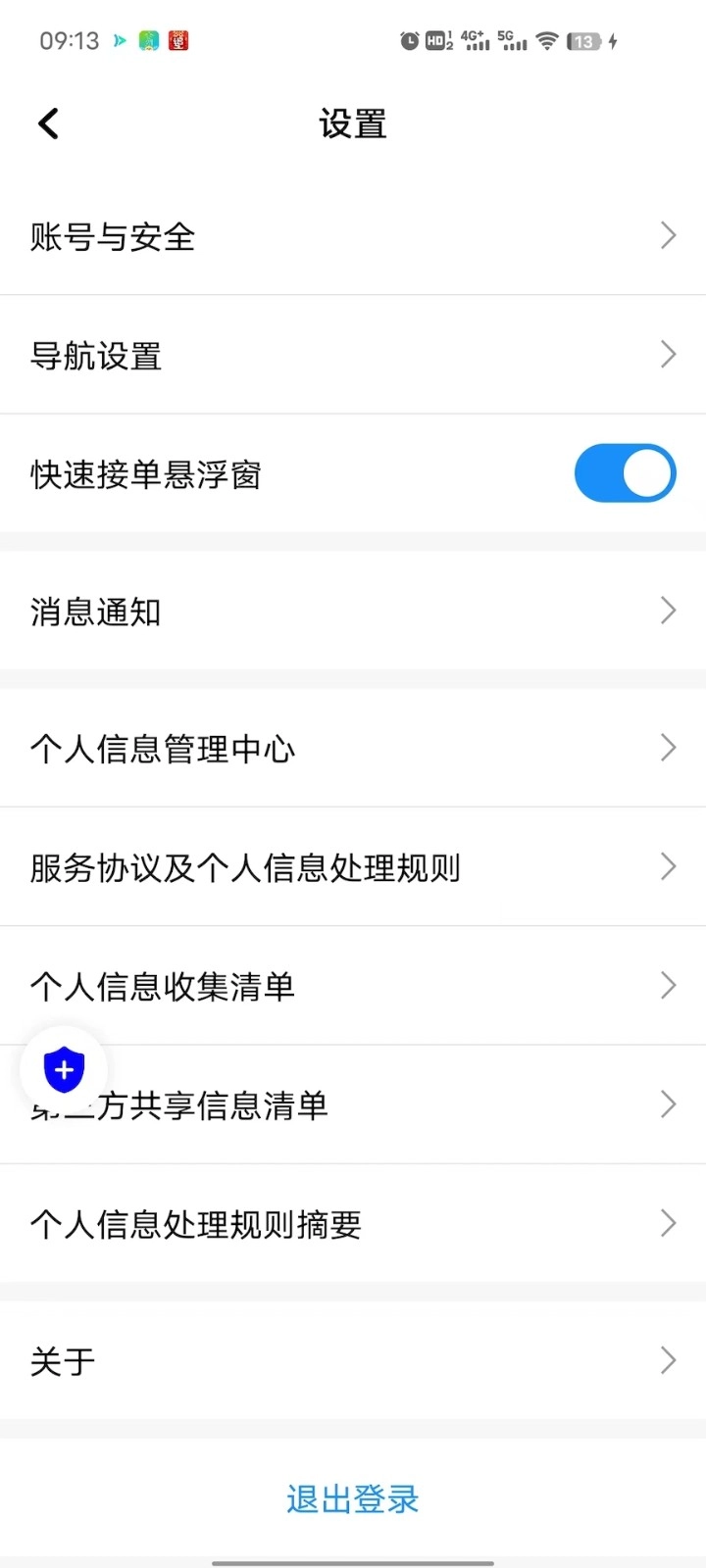706x1568 pixels.
Task: Tap the Wi-Fi signal icon in status bar
Action: click(546, 40)
